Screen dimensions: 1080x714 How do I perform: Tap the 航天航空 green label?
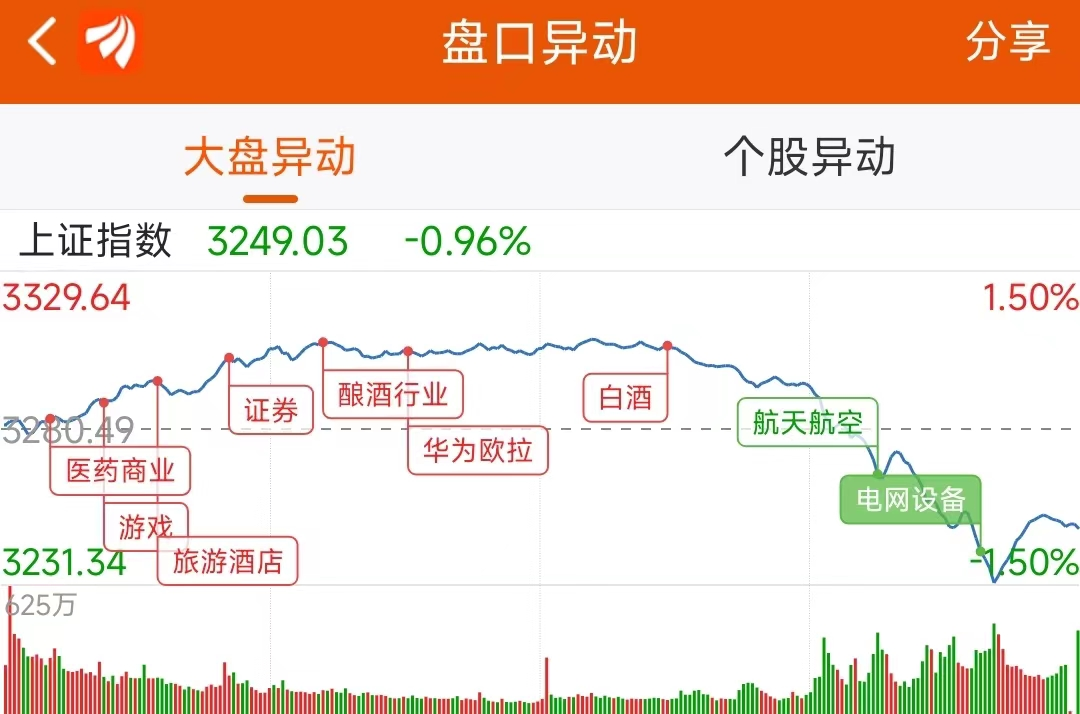[x=807, y=422]
